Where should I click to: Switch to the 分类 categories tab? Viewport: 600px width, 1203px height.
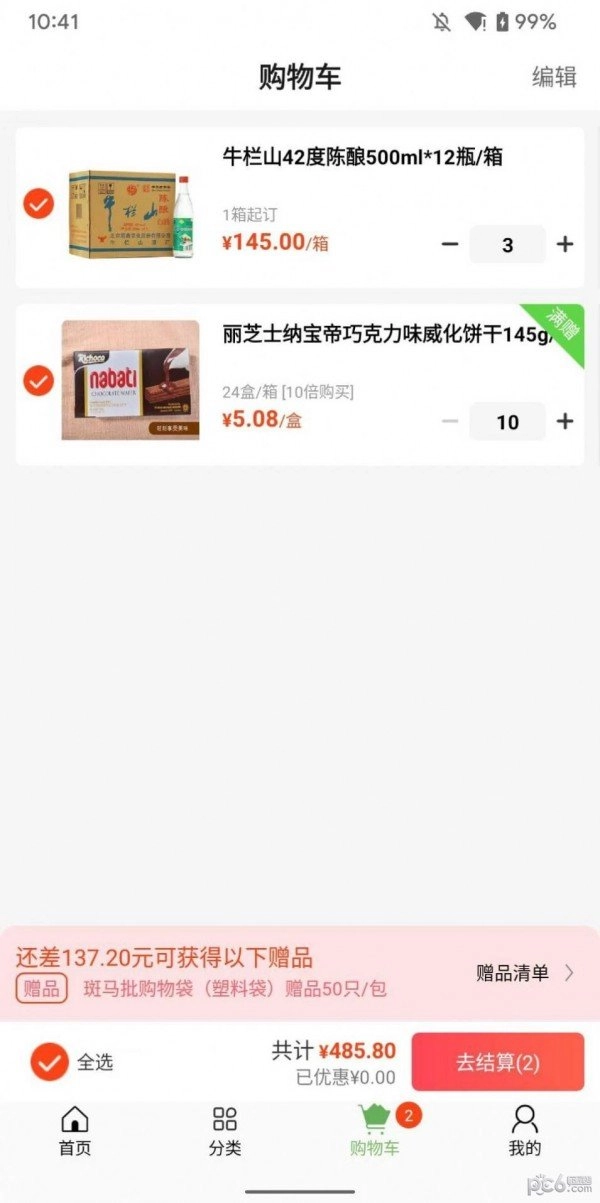point(225,1130)
